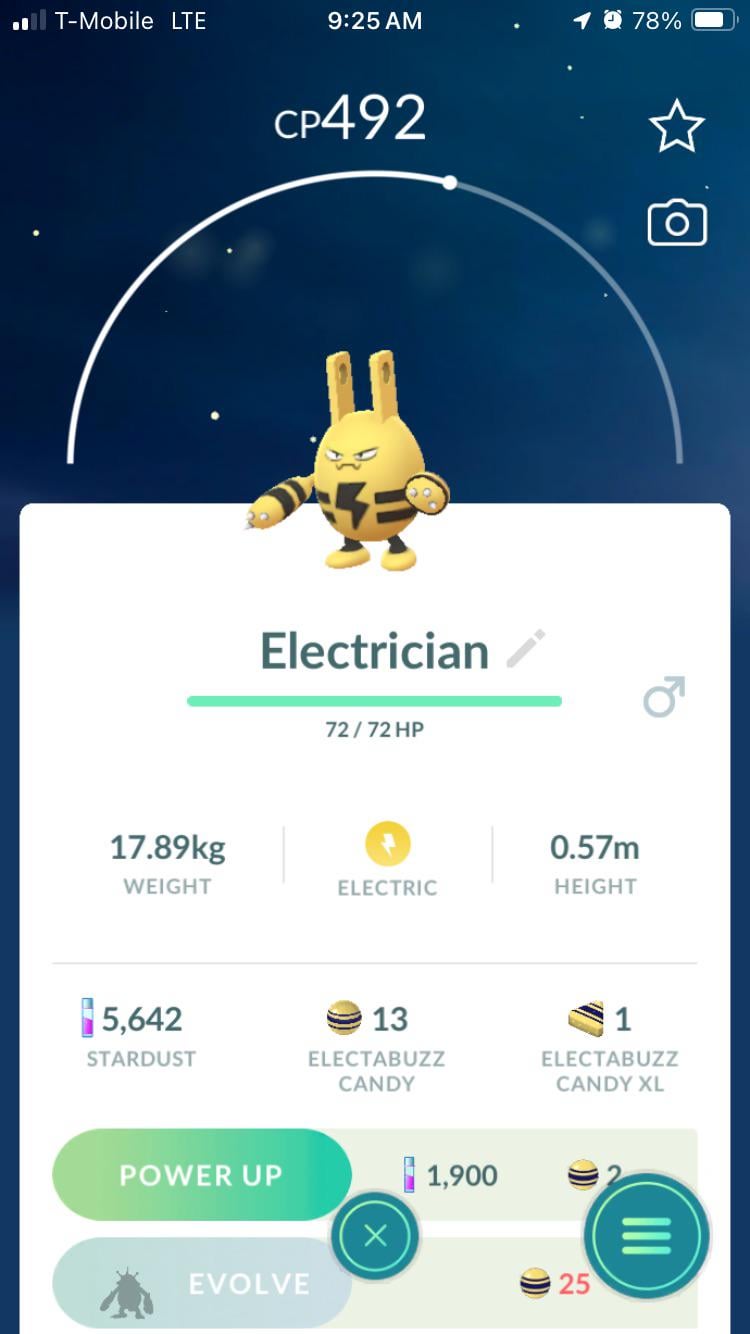Evolve this Elekid using 25 candy
Screen dimensions: 750x1334
coord(201,1283)
